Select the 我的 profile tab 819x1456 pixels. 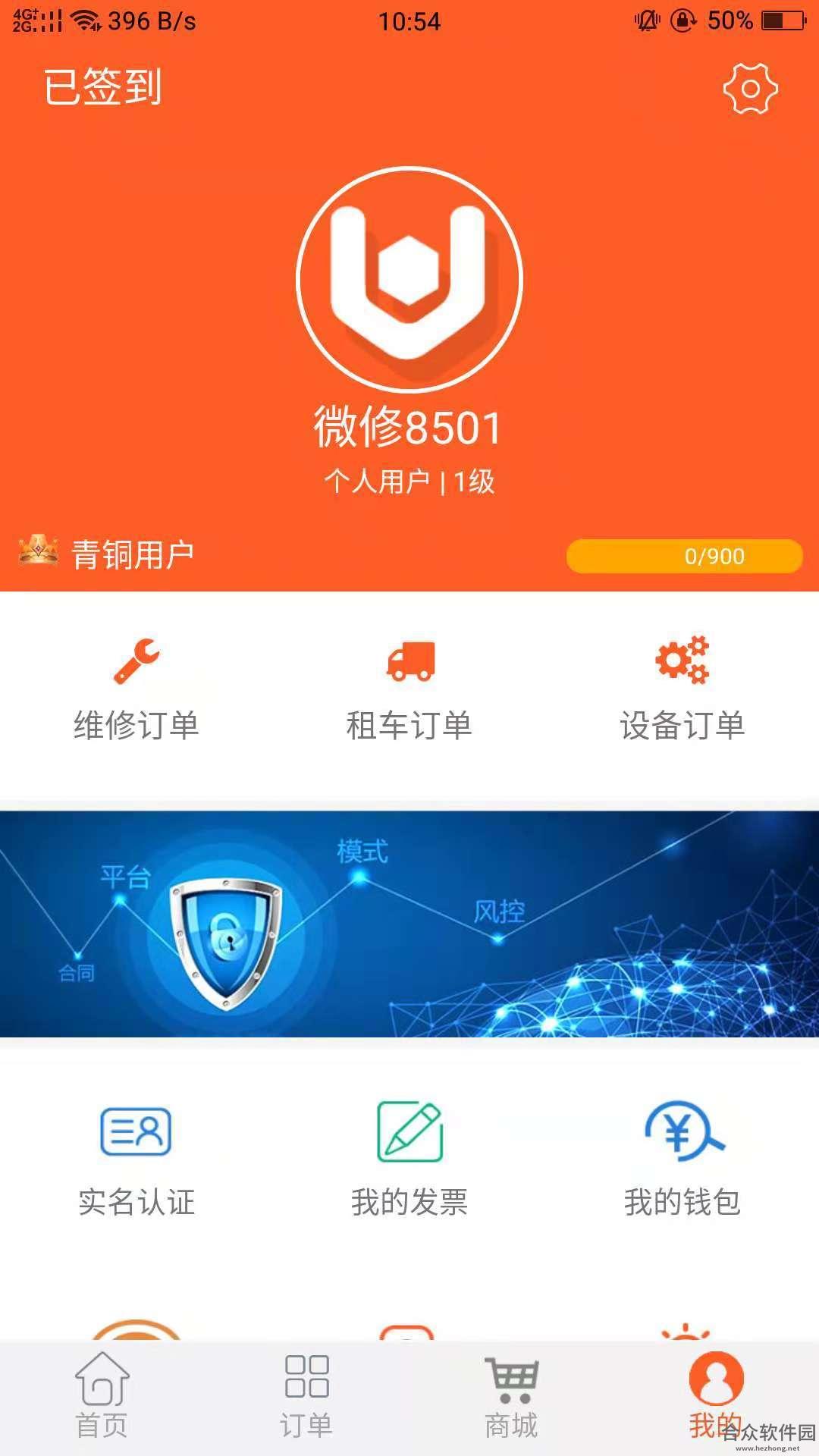point(716,1395)
